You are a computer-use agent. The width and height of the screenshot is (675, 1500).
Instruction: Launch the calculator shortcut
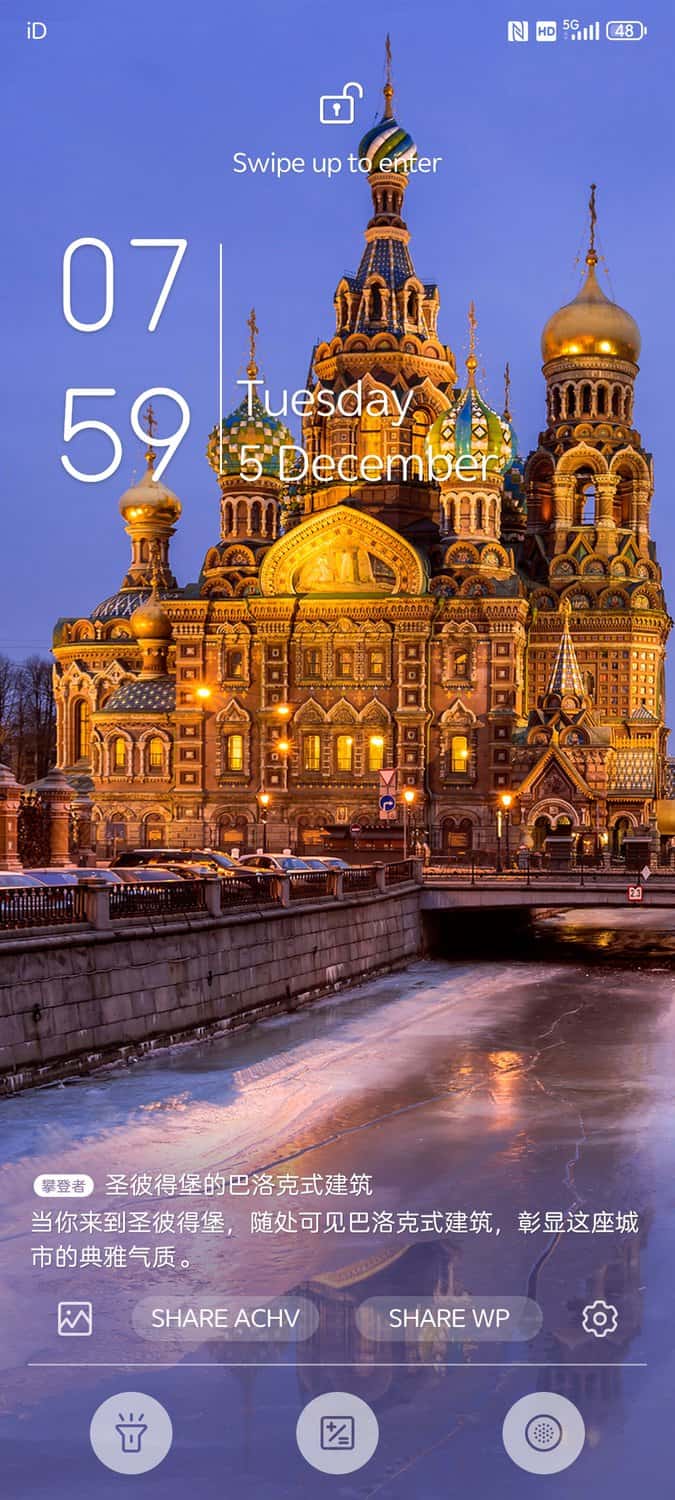pyautogui.click(x=337, y=1433)
